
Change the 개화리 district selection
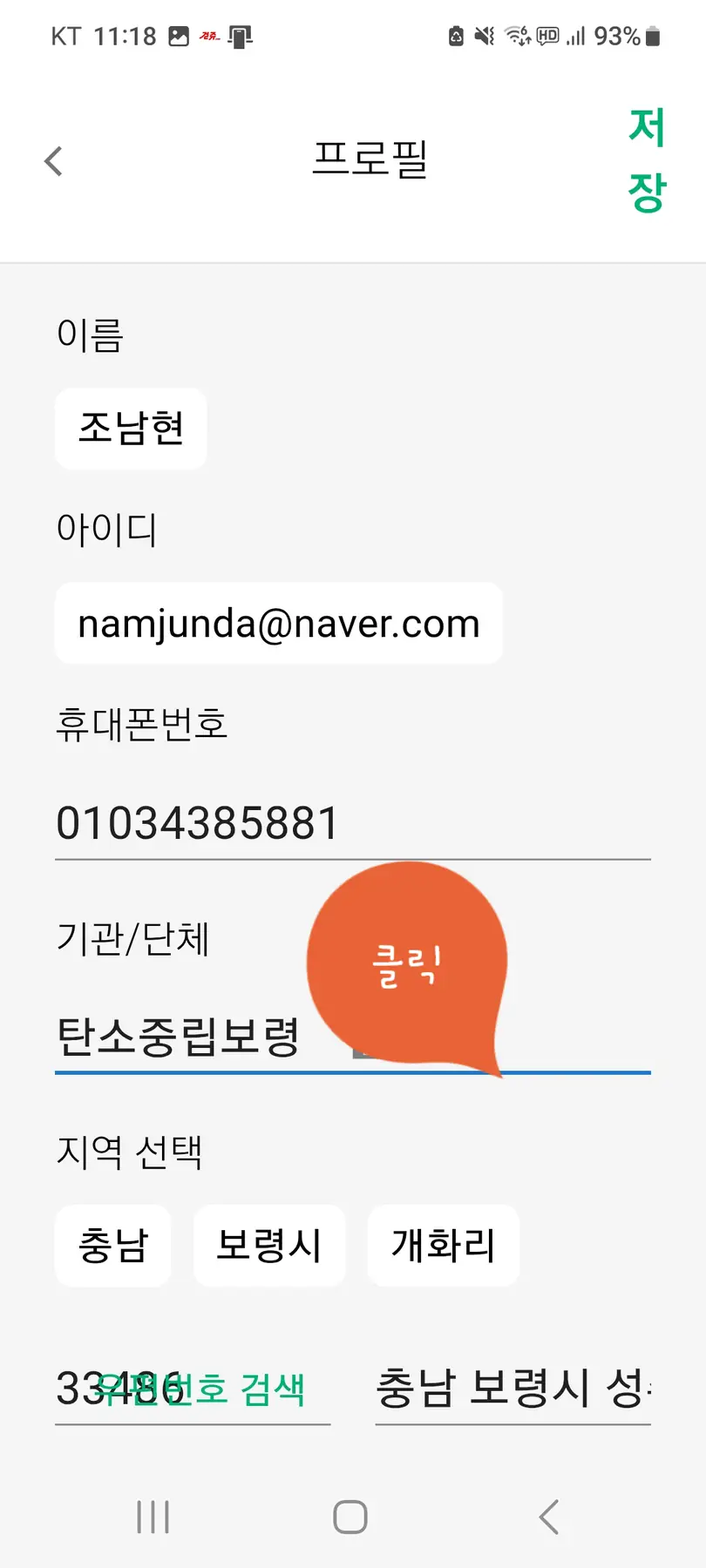444,1246
